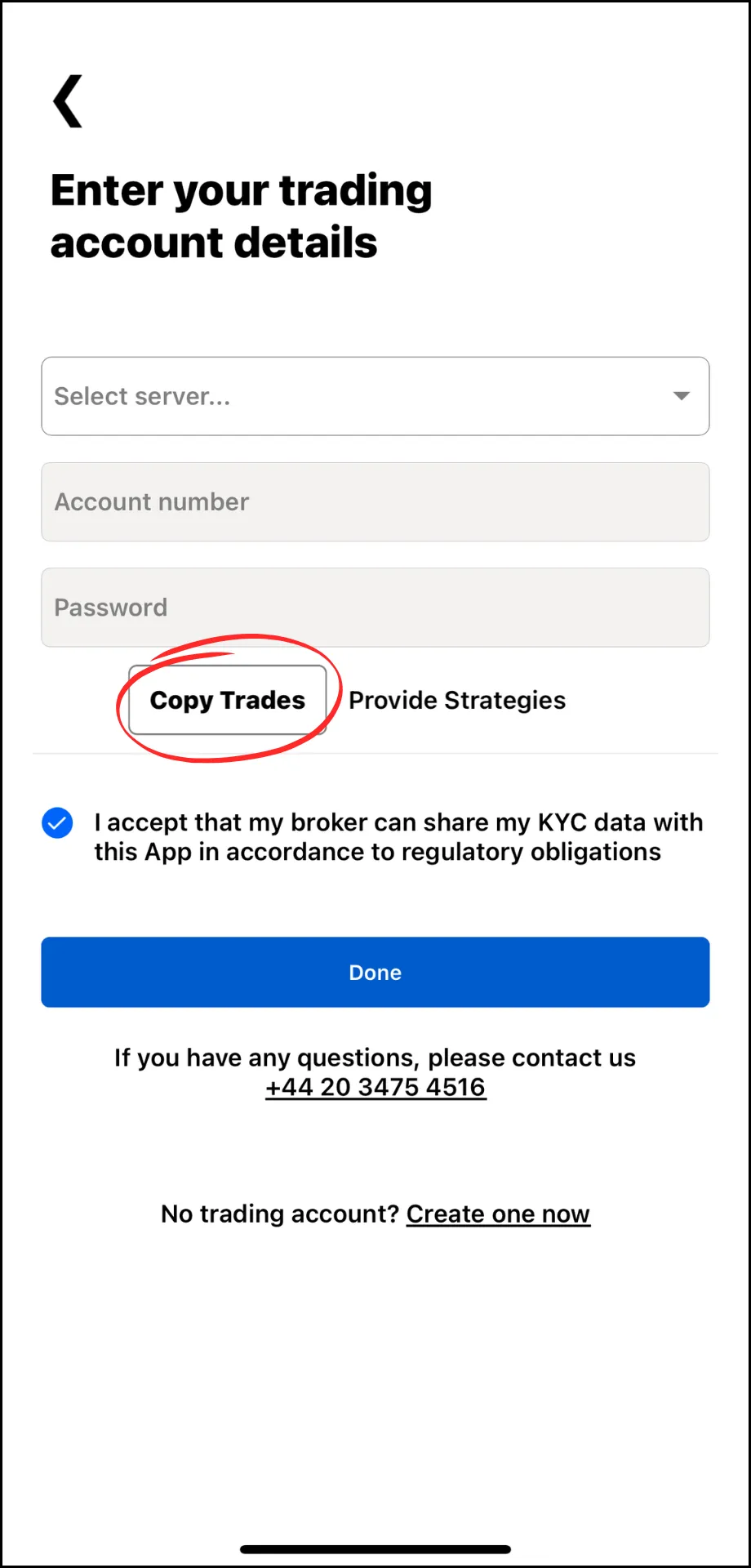Screen dimensions: 751x1568
Task: Focus the Account number field
Action: [375, 501]
